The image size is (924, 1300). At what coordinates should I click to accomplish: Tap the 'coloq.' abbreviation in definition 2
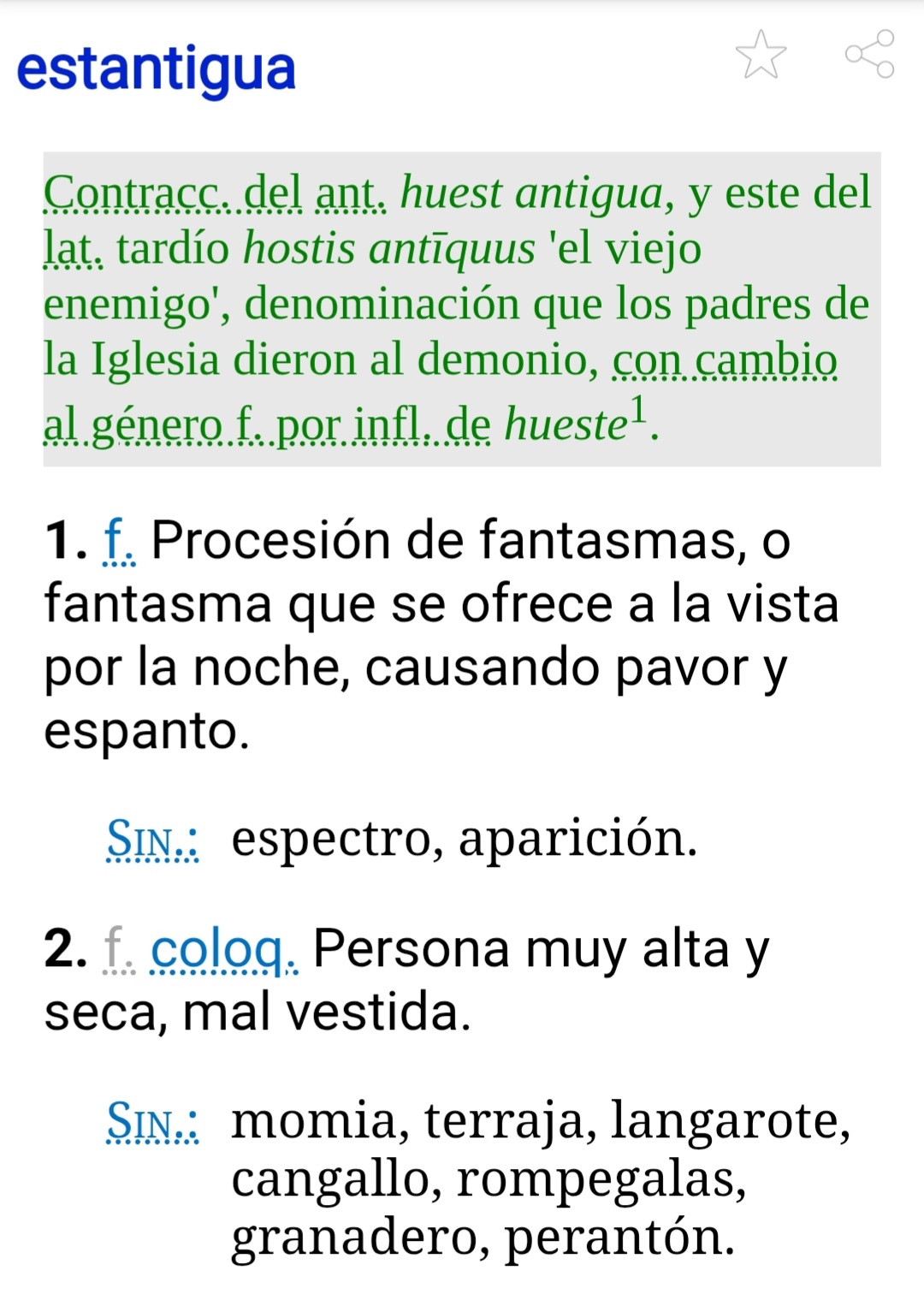coord(224,949)
